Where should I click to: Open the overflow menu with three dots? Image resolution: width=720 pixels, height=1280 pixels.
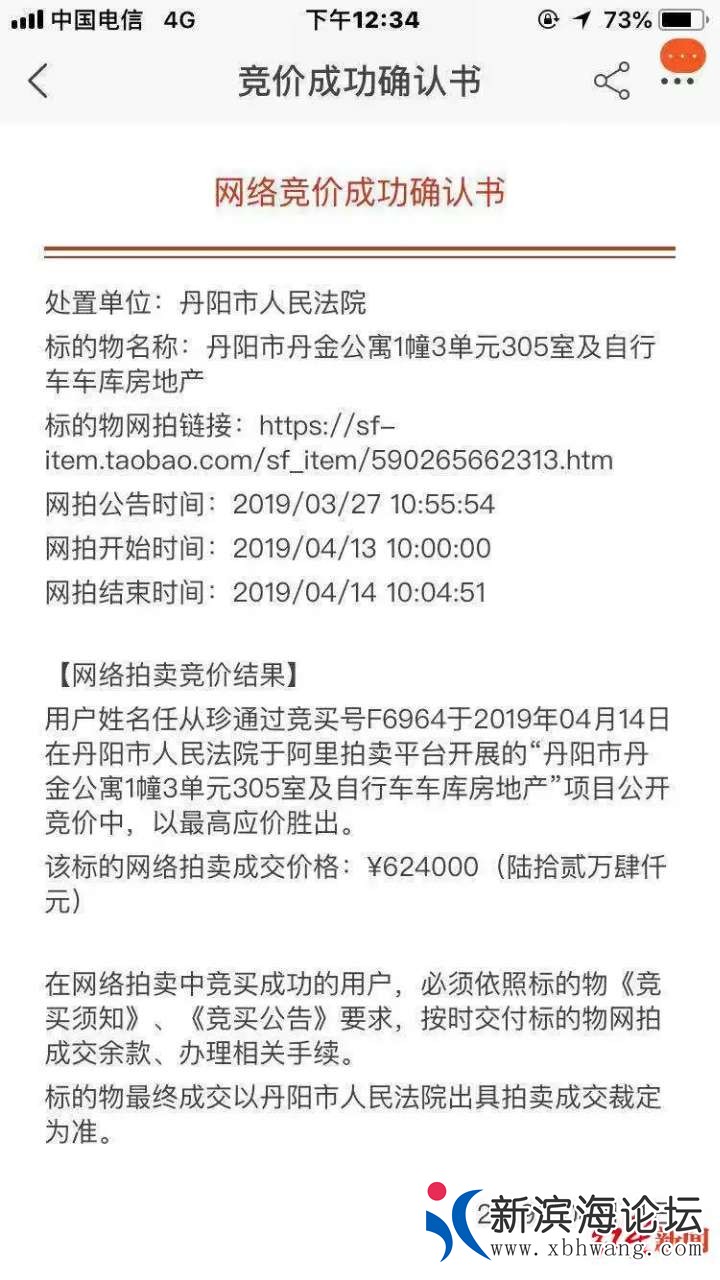679,80
